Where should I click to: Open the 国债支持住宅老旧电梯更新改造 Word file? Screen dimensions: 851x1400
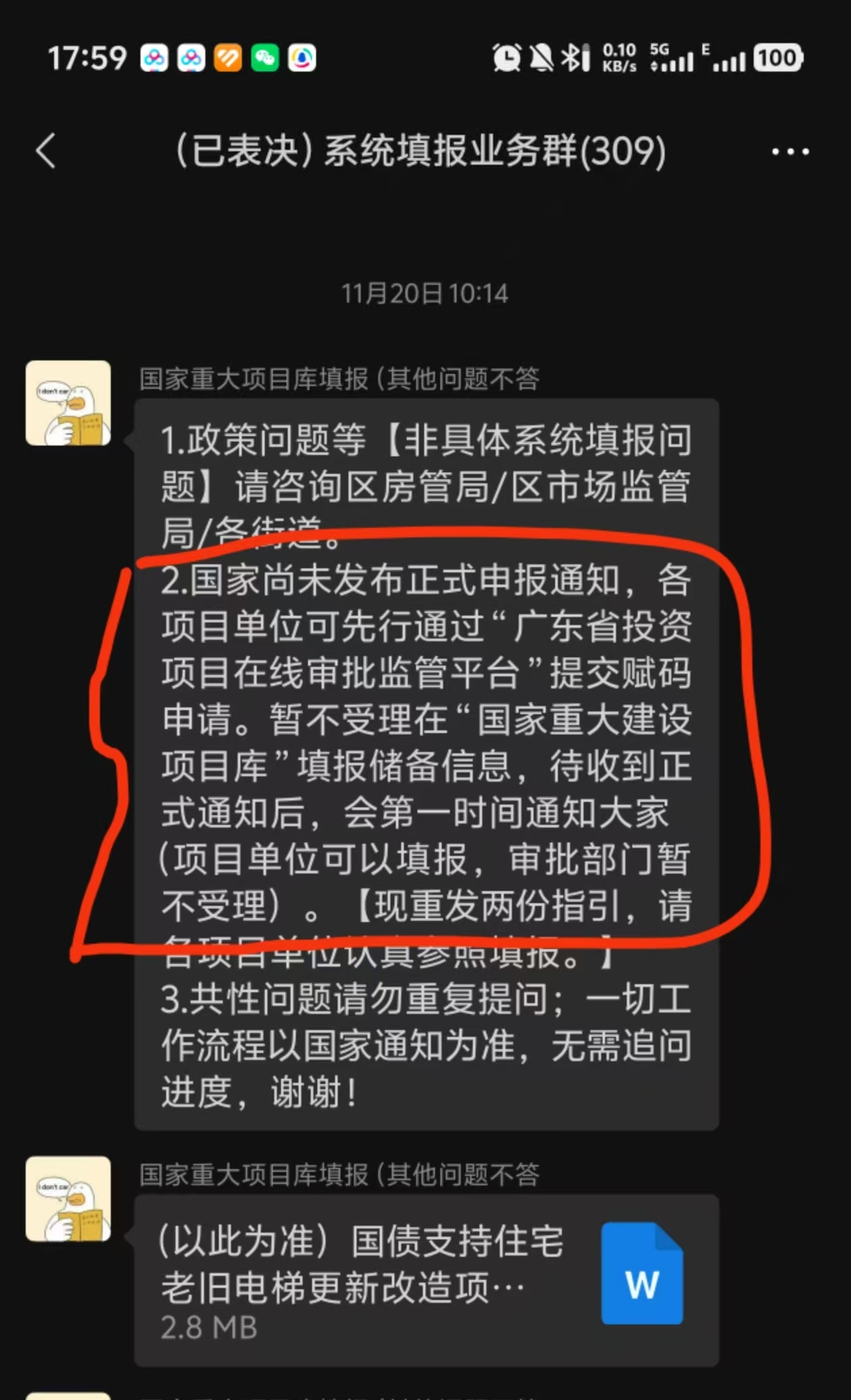pos(426,1280)
